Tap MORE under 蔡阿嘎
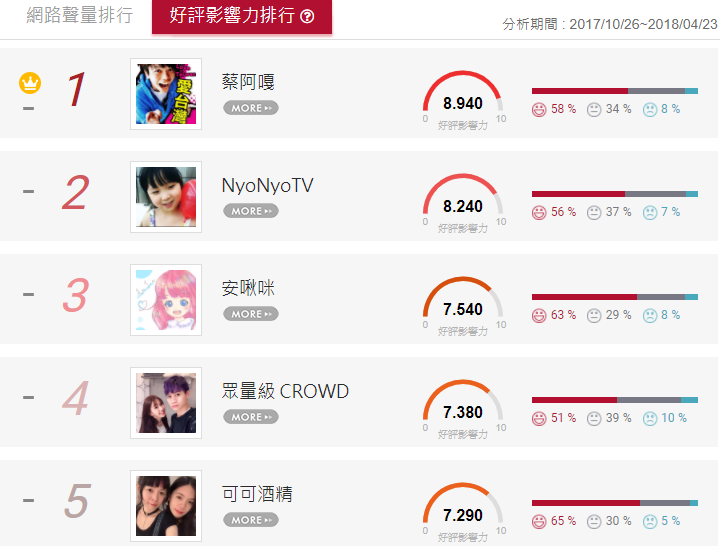Viewport: 720px width, 546px height. [250, 108]
